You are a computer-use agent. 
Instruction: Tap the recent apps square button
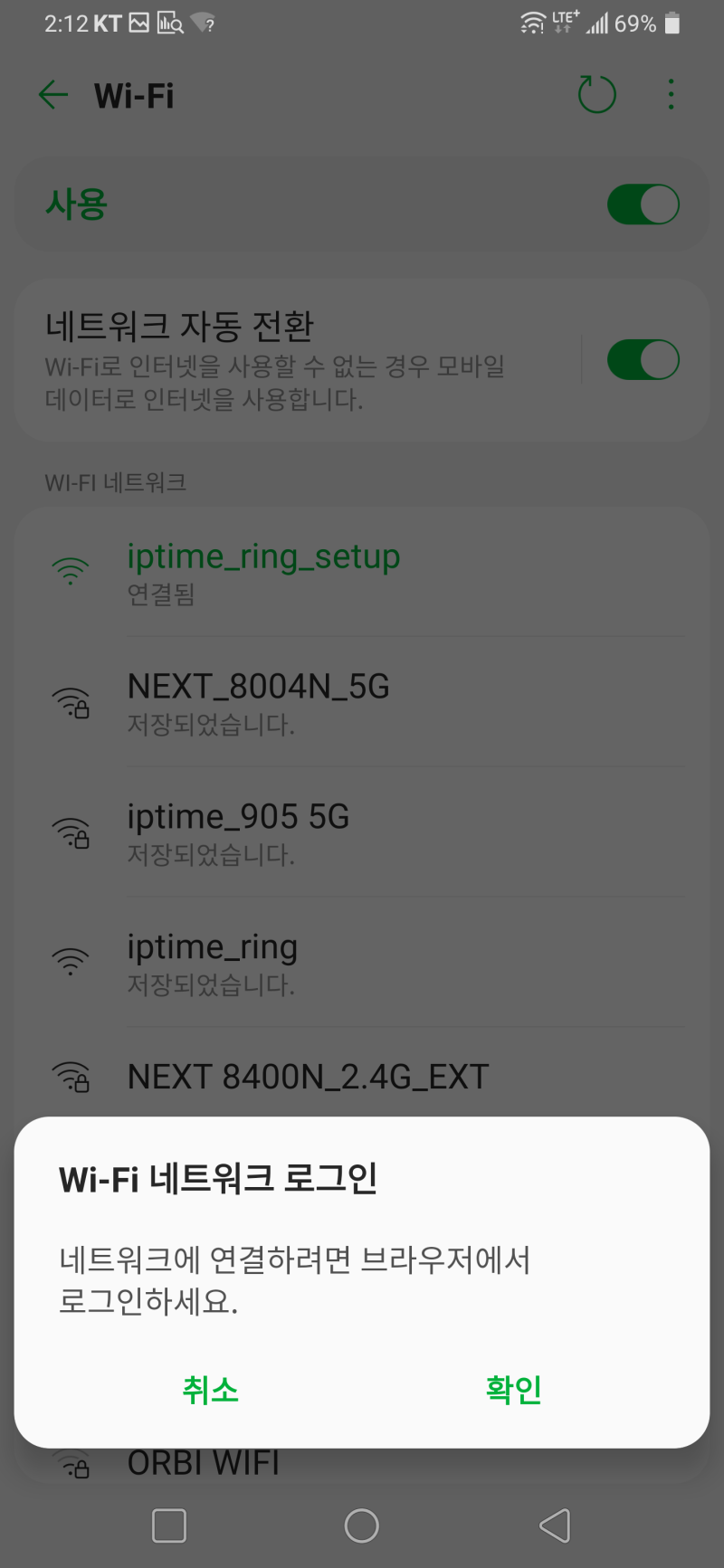click(168, 1526)
